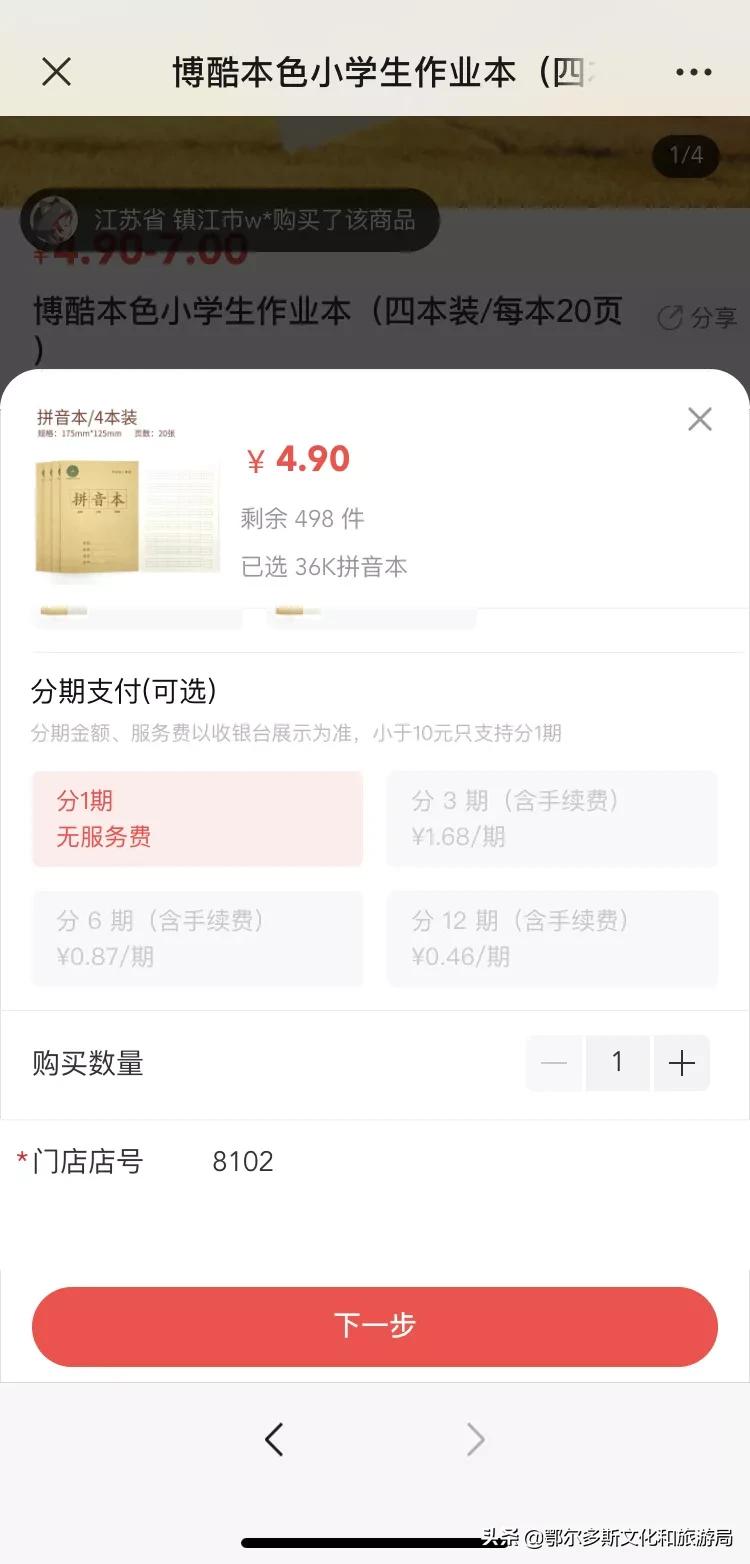Tap the red minus icon to decrease quantity
The height and width of the screenshot is (1564, 750).
coord(553,1063)
